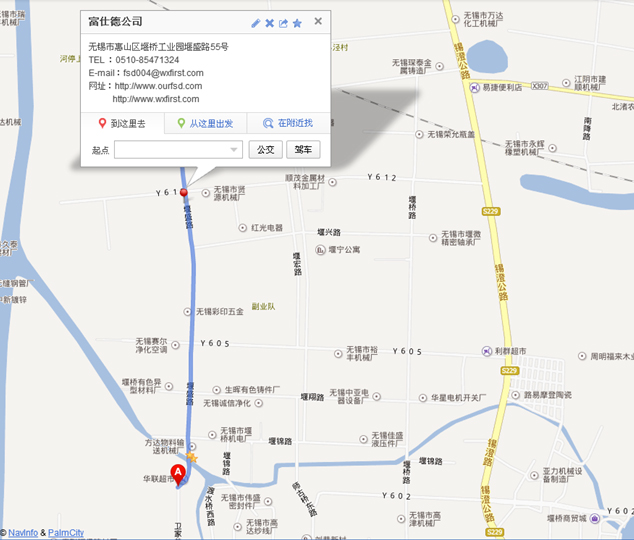Edit the 富仕德公司 marker with pencil icon
634x540 pixels.
click(x=256, y=22)
